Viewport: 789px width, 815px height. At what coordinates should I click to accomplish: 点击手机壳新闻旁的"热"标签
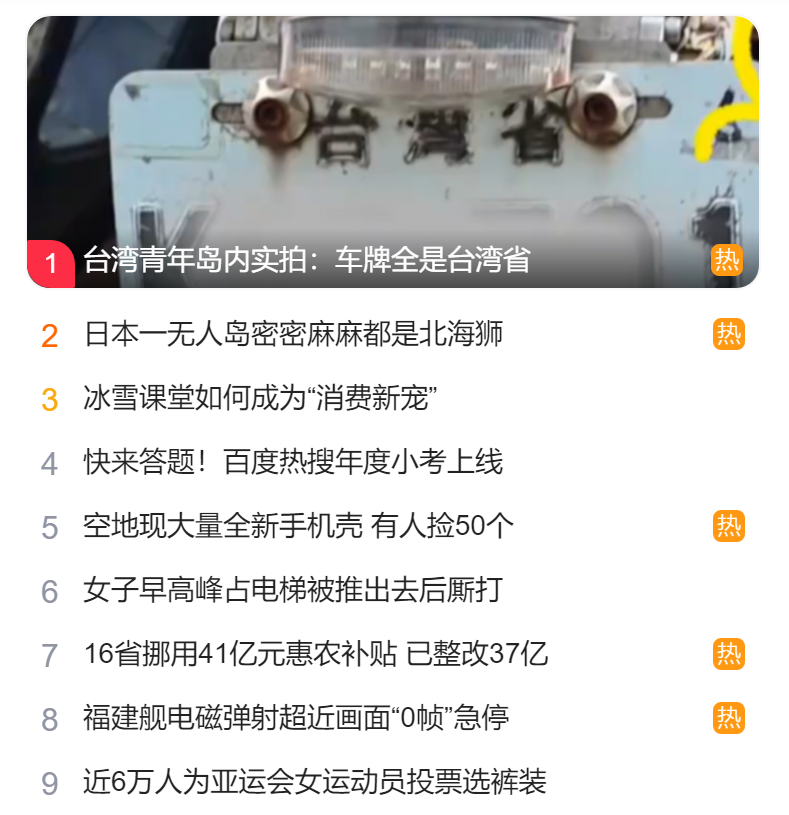coord(729,527)
